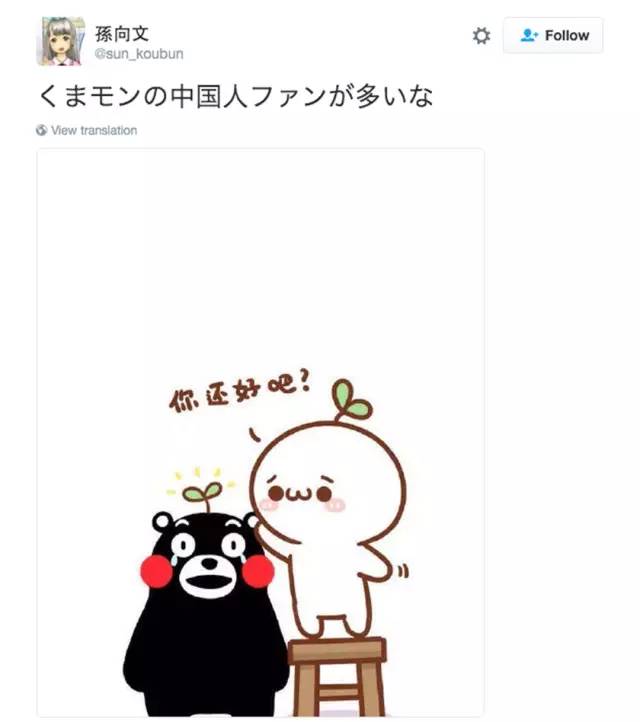The width and height of the screenshot is (640, 722).
Task: Tap View translation link
Action: [x=93, y=130]
